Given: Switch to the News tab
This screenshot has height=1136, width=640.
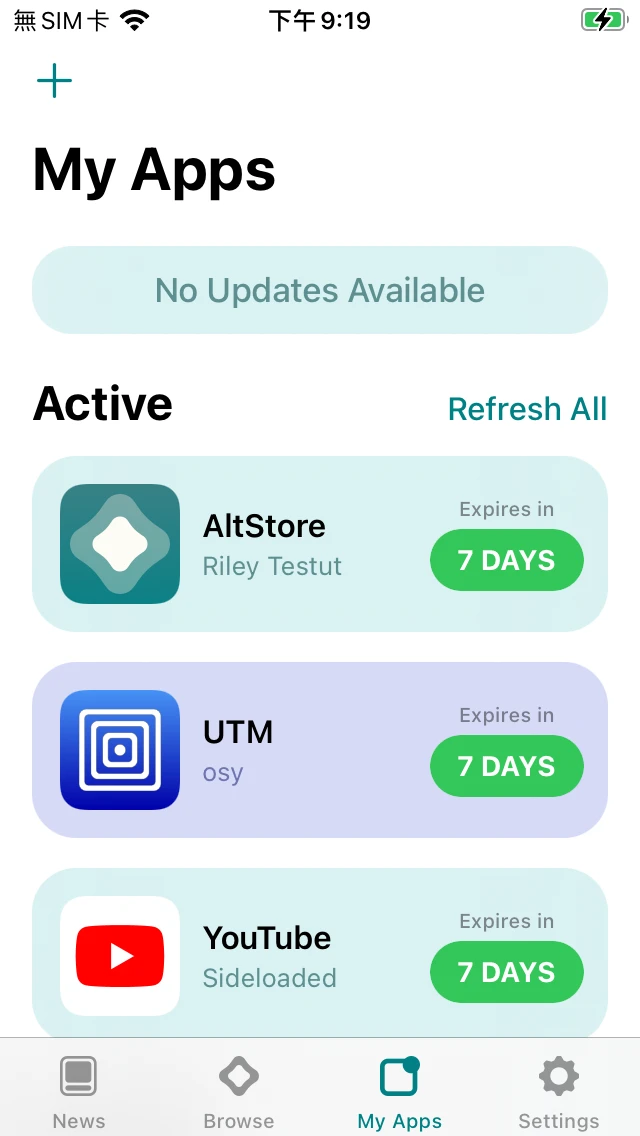Looking at the screenshot, I should (79, 1090).
